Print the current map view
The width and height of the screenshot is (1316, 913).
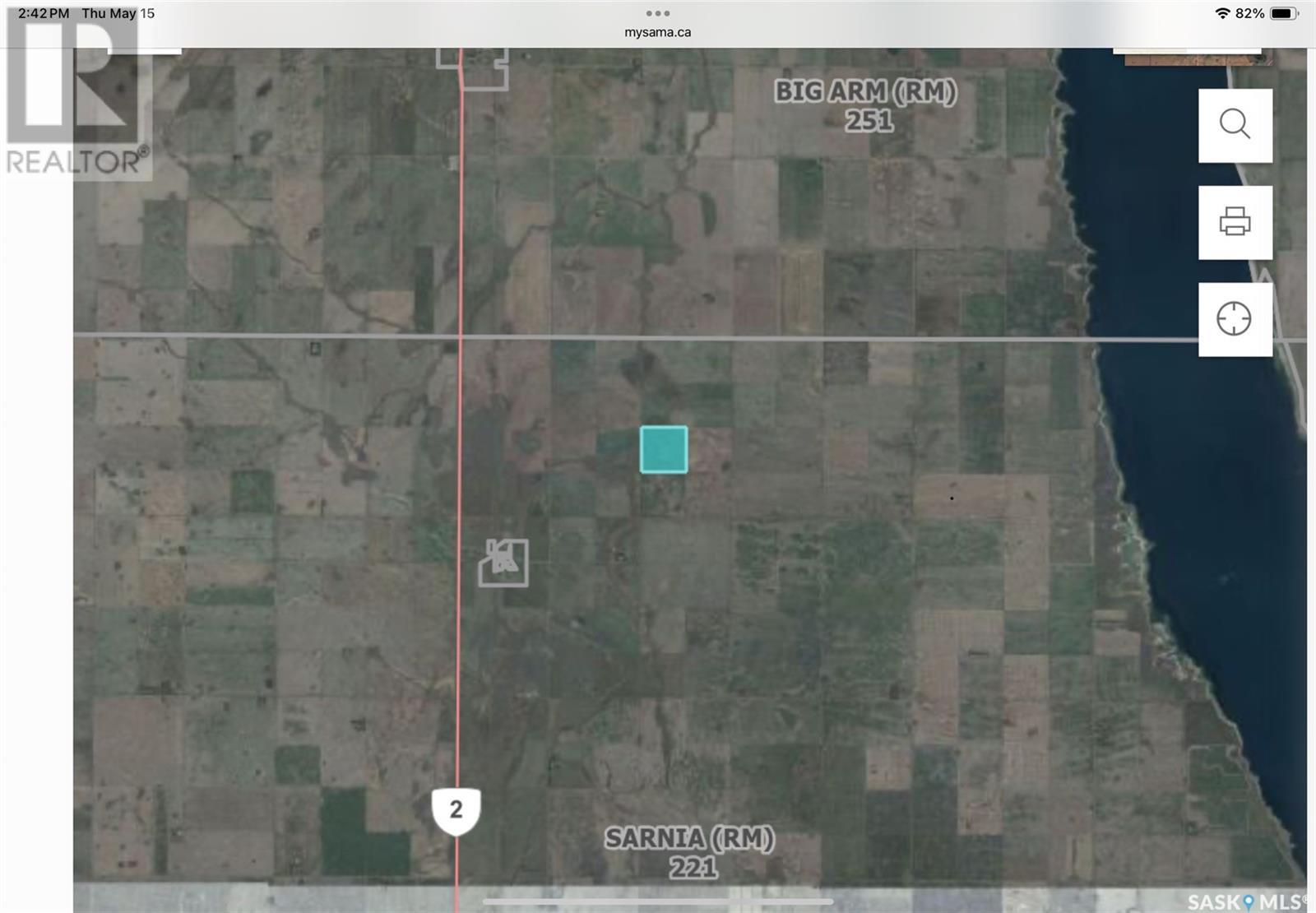coord(1235,222)
